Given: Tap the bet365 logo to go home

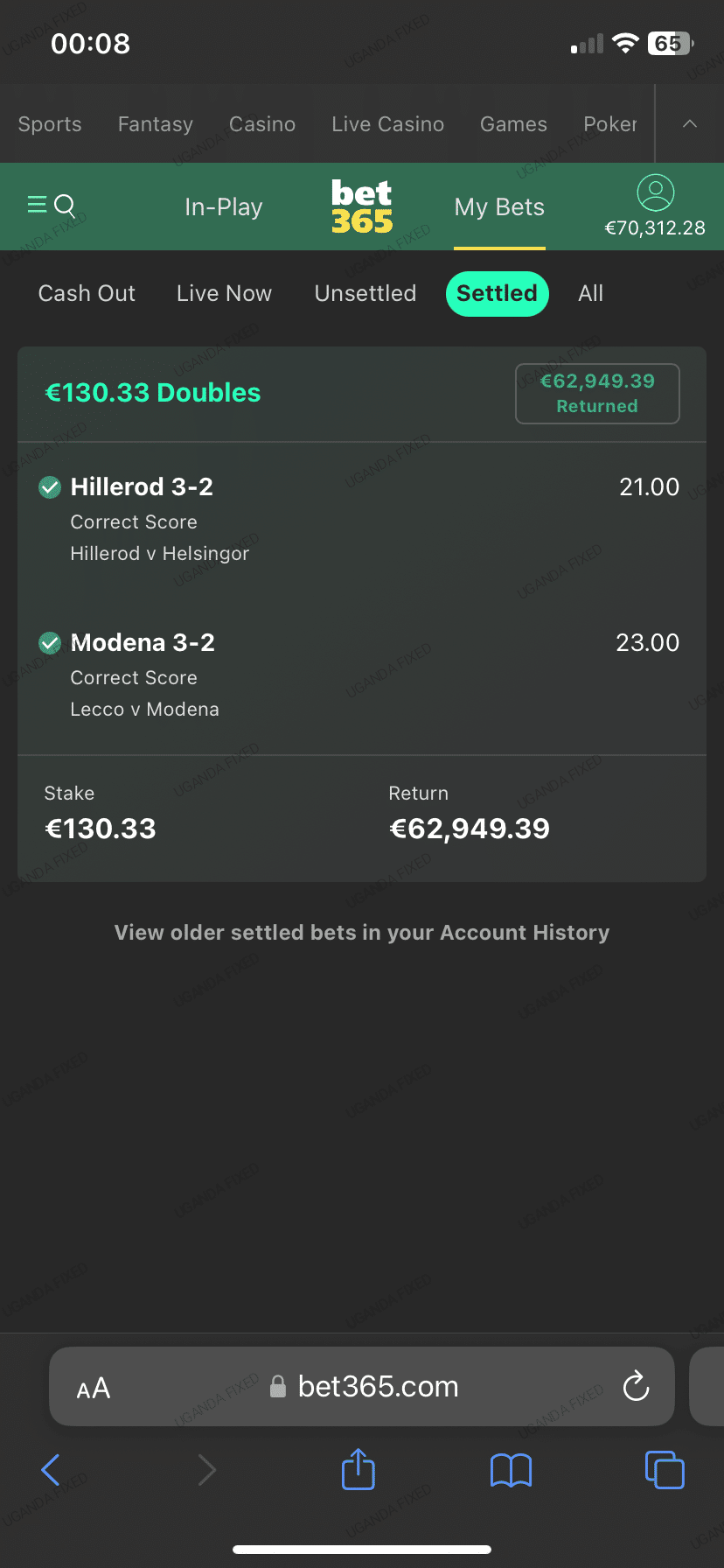Looking at the screenshot, I should pyautogui.click(x=362, y=207).
